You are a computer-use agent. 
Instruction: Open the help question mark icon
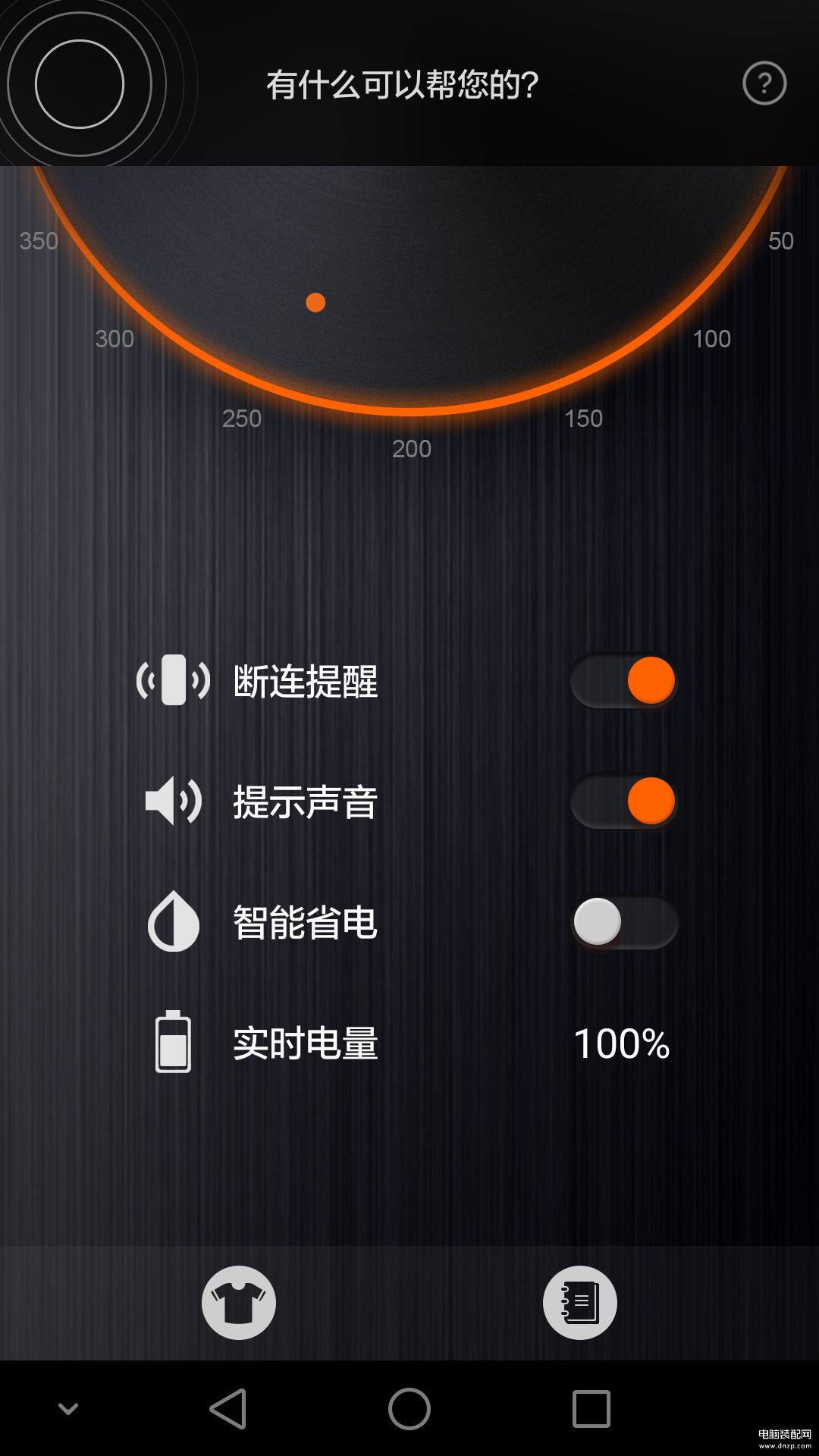coord(764,83)
